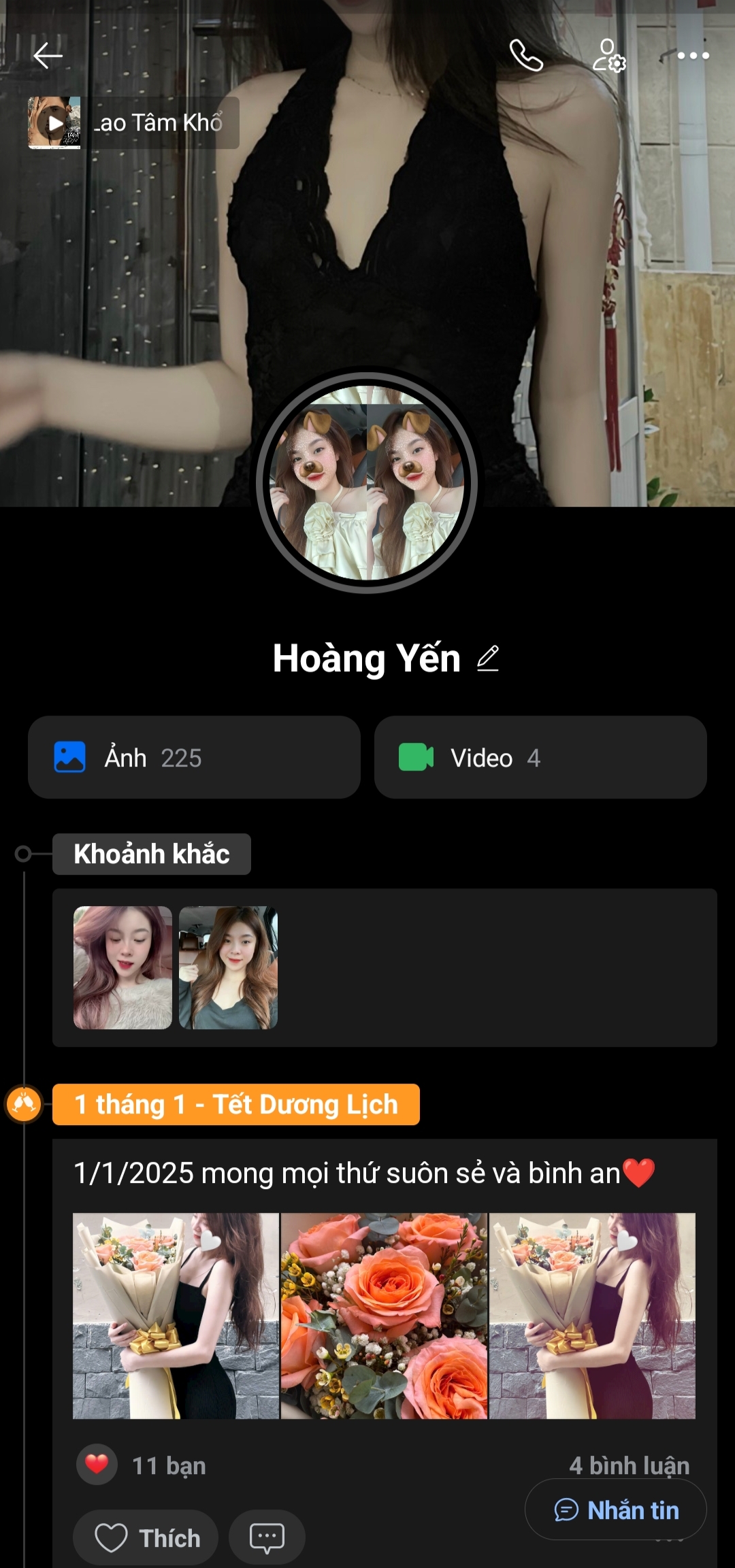View the third photo in the 1/1/2025 post
The height and width of the screenshot is (1568, 735).
coord(592,1316)
